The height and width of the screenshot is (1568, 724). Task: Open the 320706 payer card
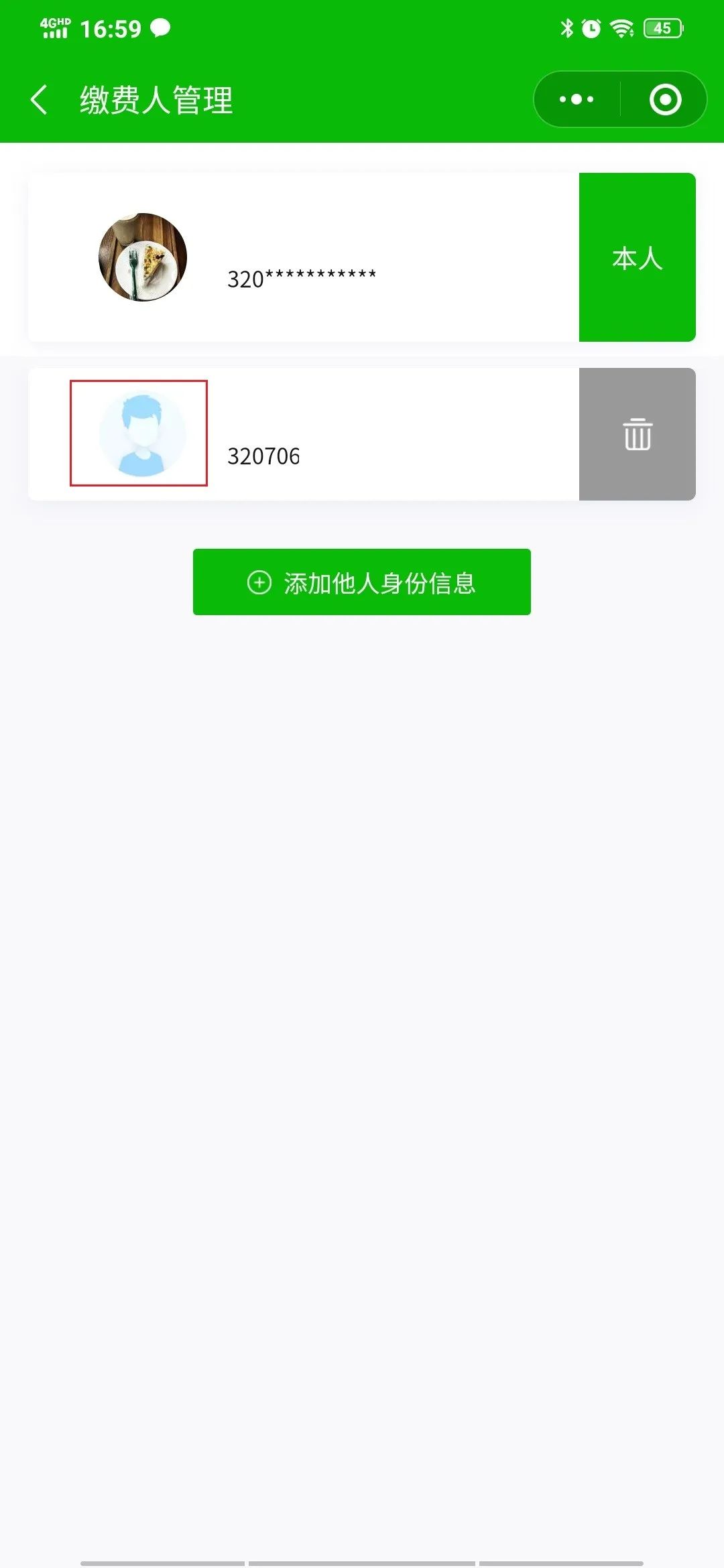[x=304, y=434]
